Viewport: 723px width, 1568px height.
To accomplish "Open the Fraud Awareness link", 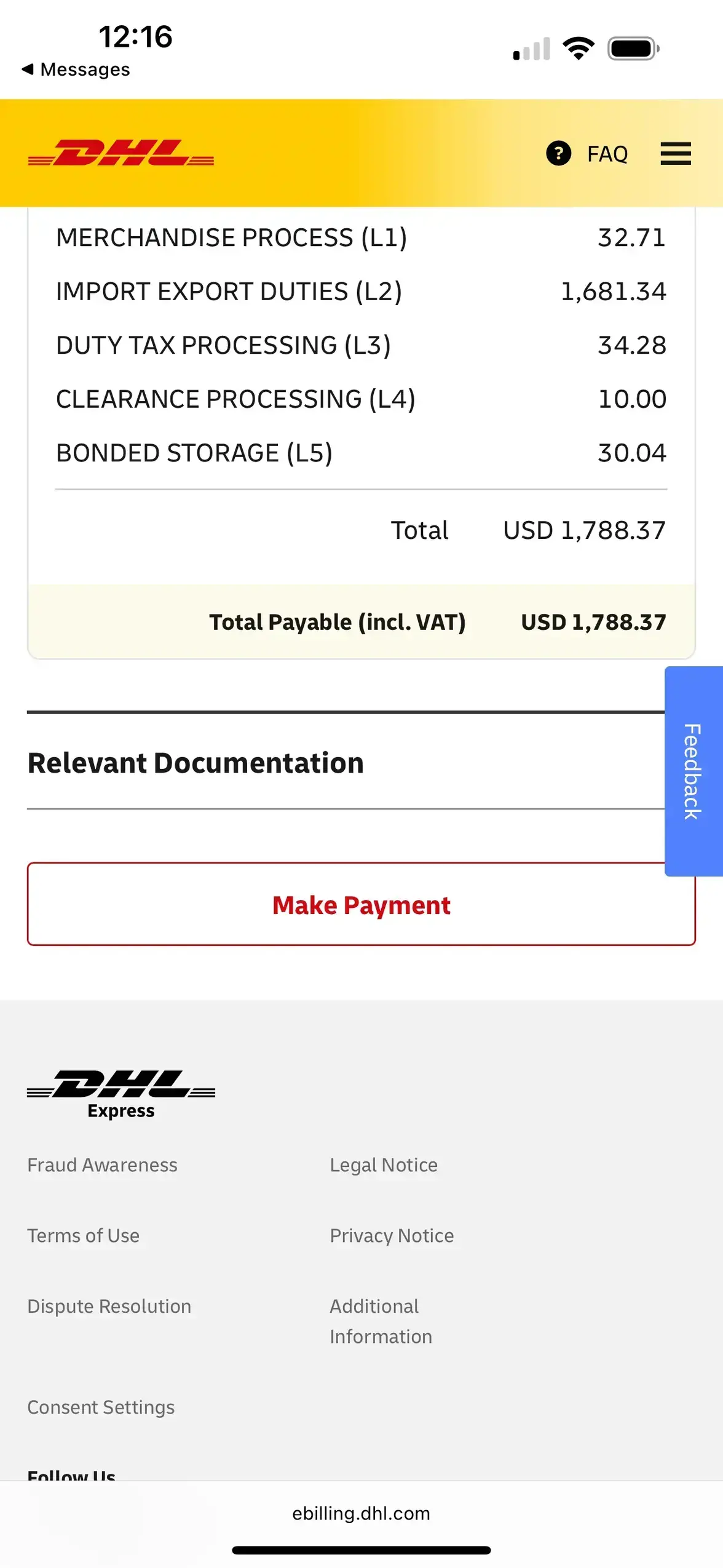I will click(102, 1164).
